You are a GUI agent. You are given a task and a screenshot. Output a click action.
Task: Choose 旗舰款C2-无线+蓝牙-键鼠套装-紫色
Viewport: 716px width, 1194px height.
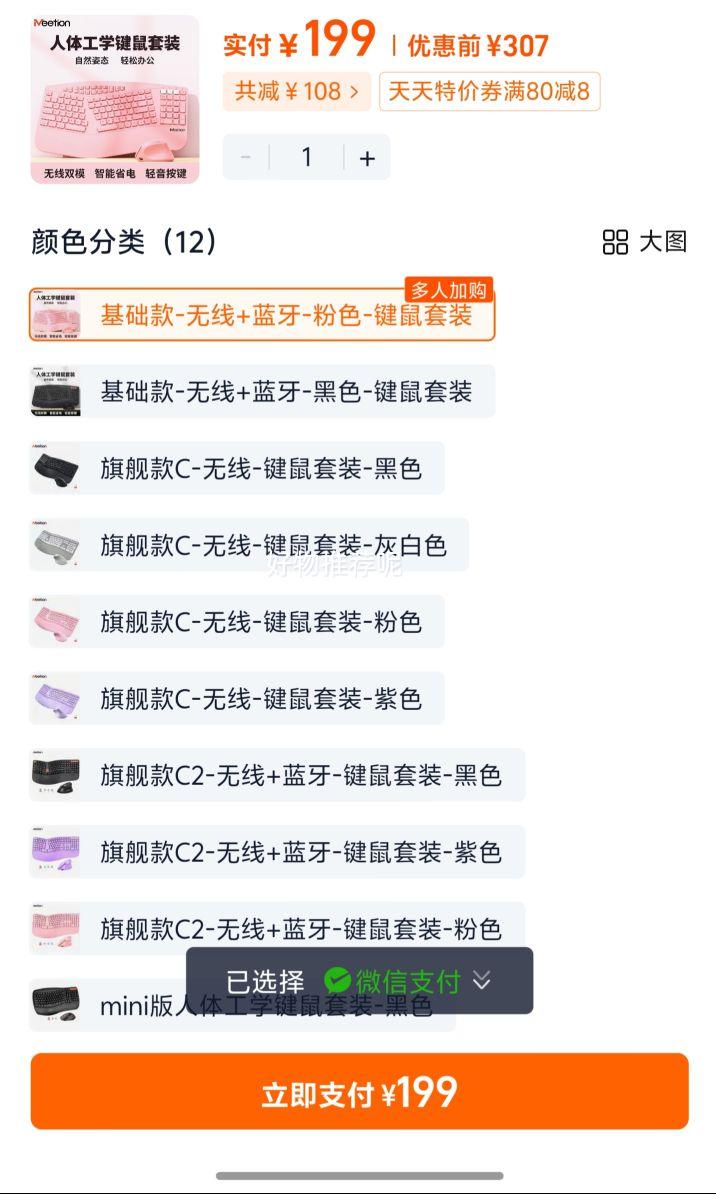[x=277, y=852]
